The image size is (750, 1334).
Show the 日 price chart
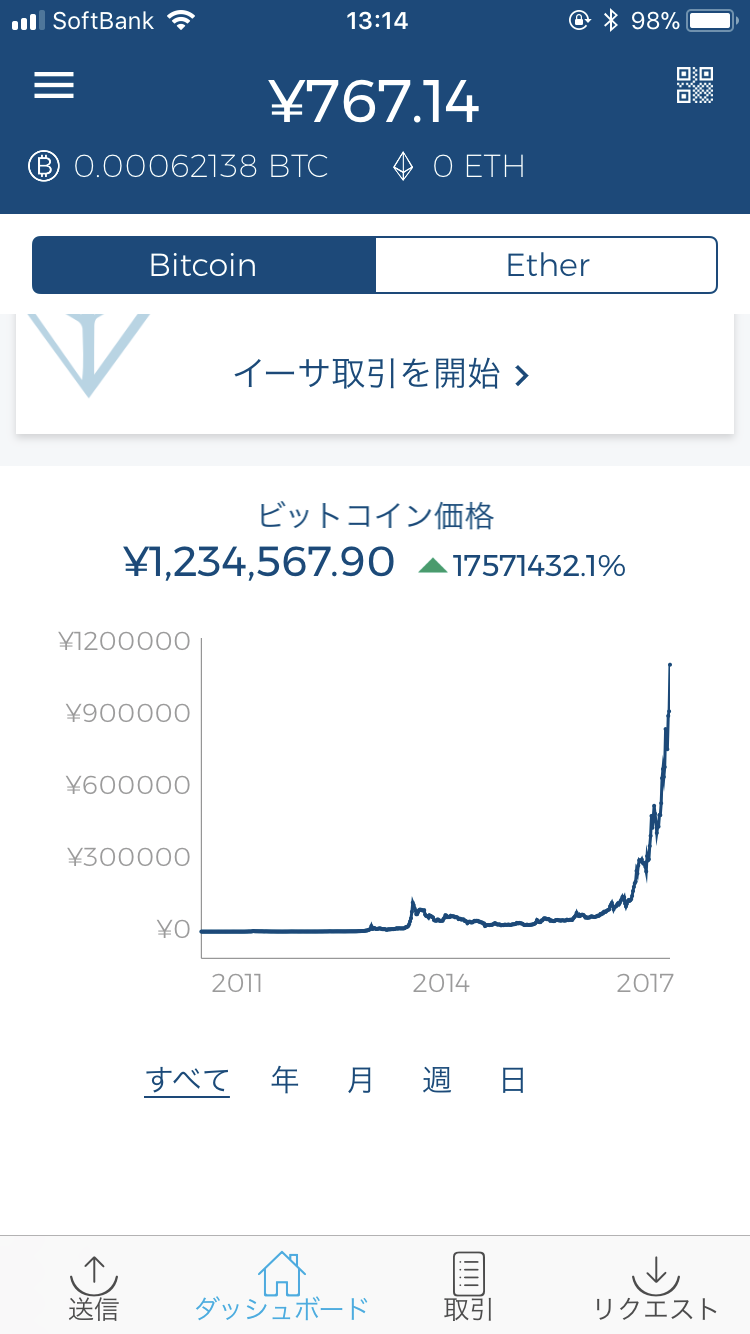coord(513,1080)
